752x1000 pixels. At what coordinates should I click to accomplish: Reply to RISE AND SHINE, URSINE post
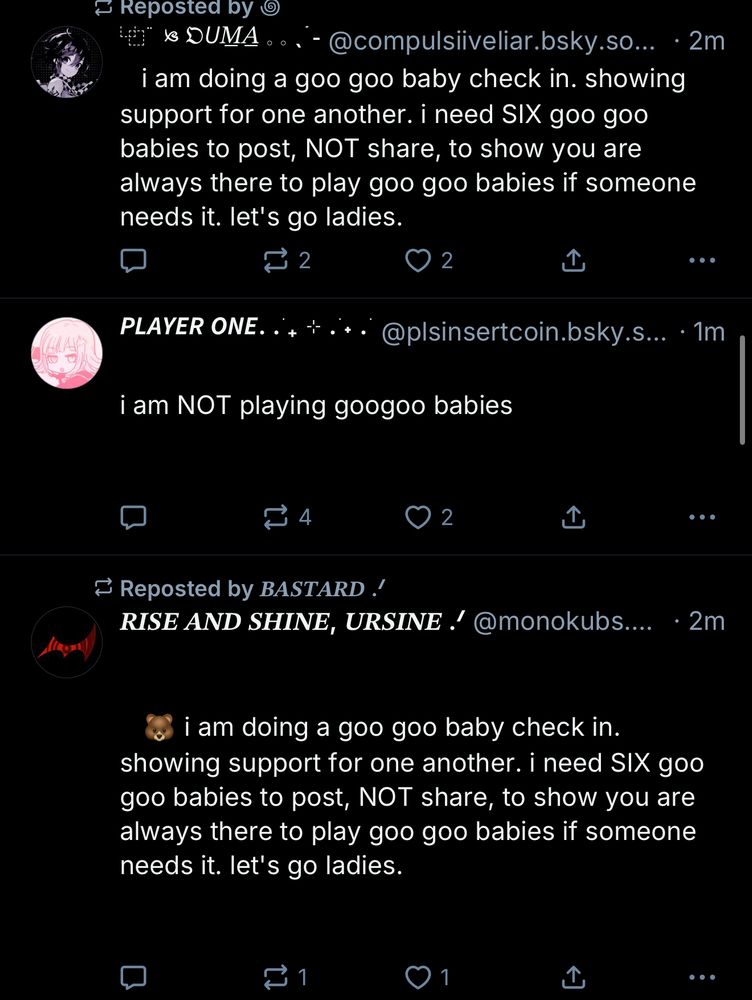click(134, 976)
